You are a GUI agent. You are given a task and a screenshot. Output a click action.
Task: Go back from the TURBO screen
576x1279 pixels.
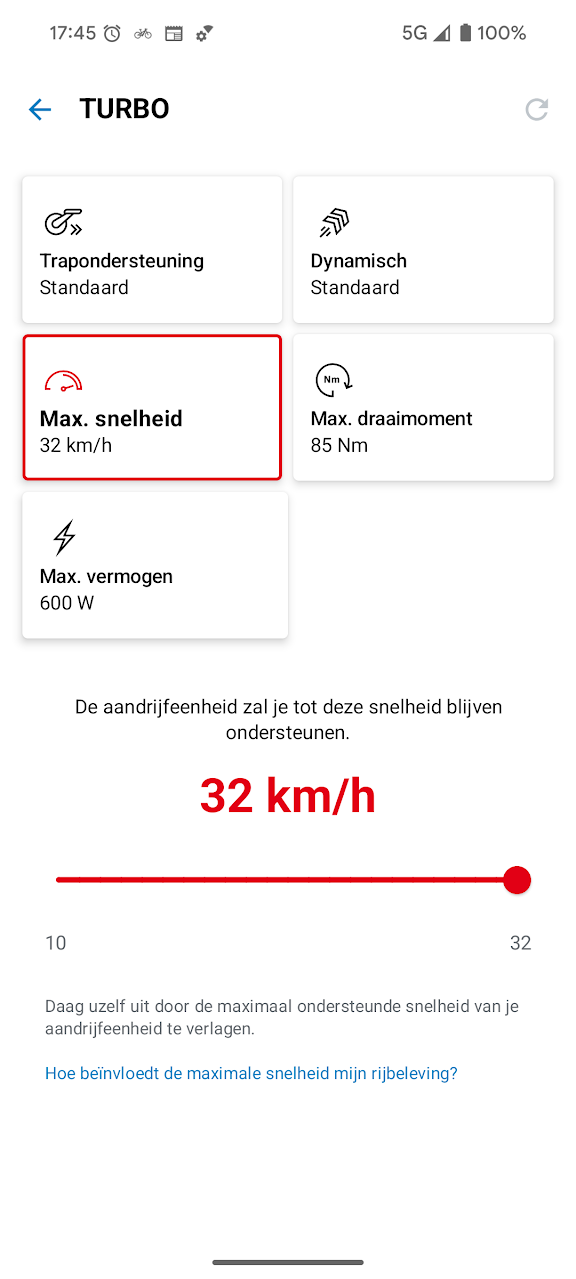40,109
